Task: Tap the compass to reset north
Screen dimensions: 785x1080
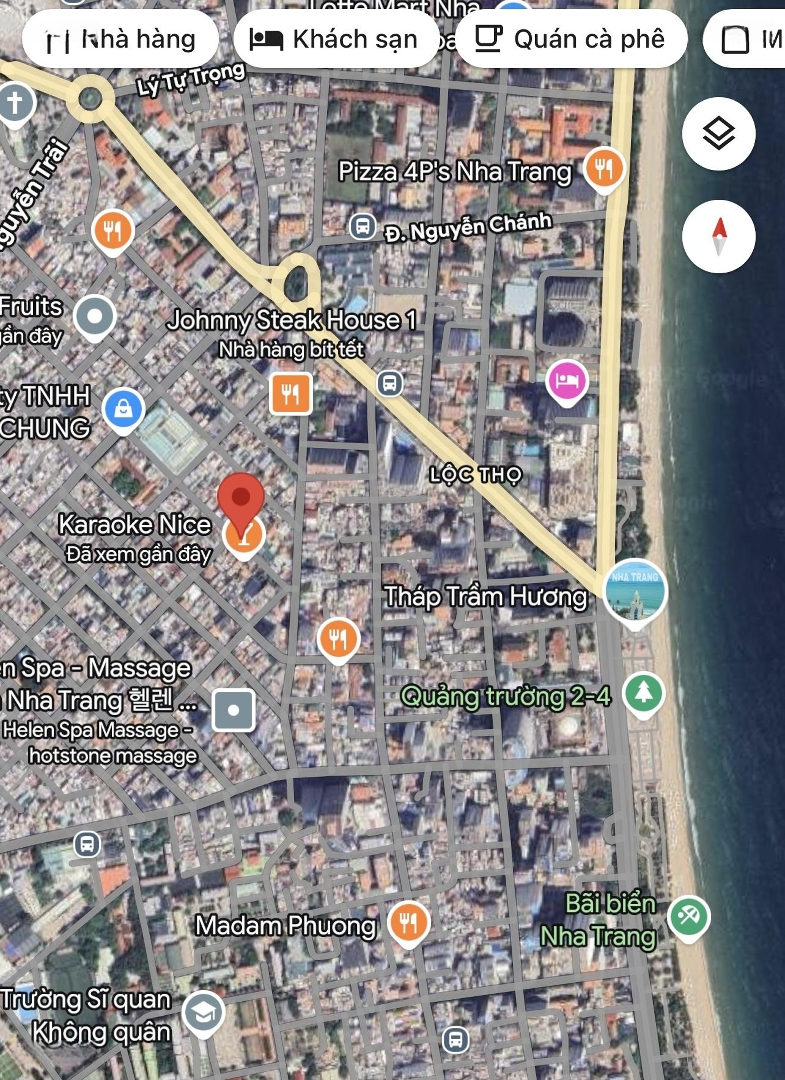Action: [718, 236]
